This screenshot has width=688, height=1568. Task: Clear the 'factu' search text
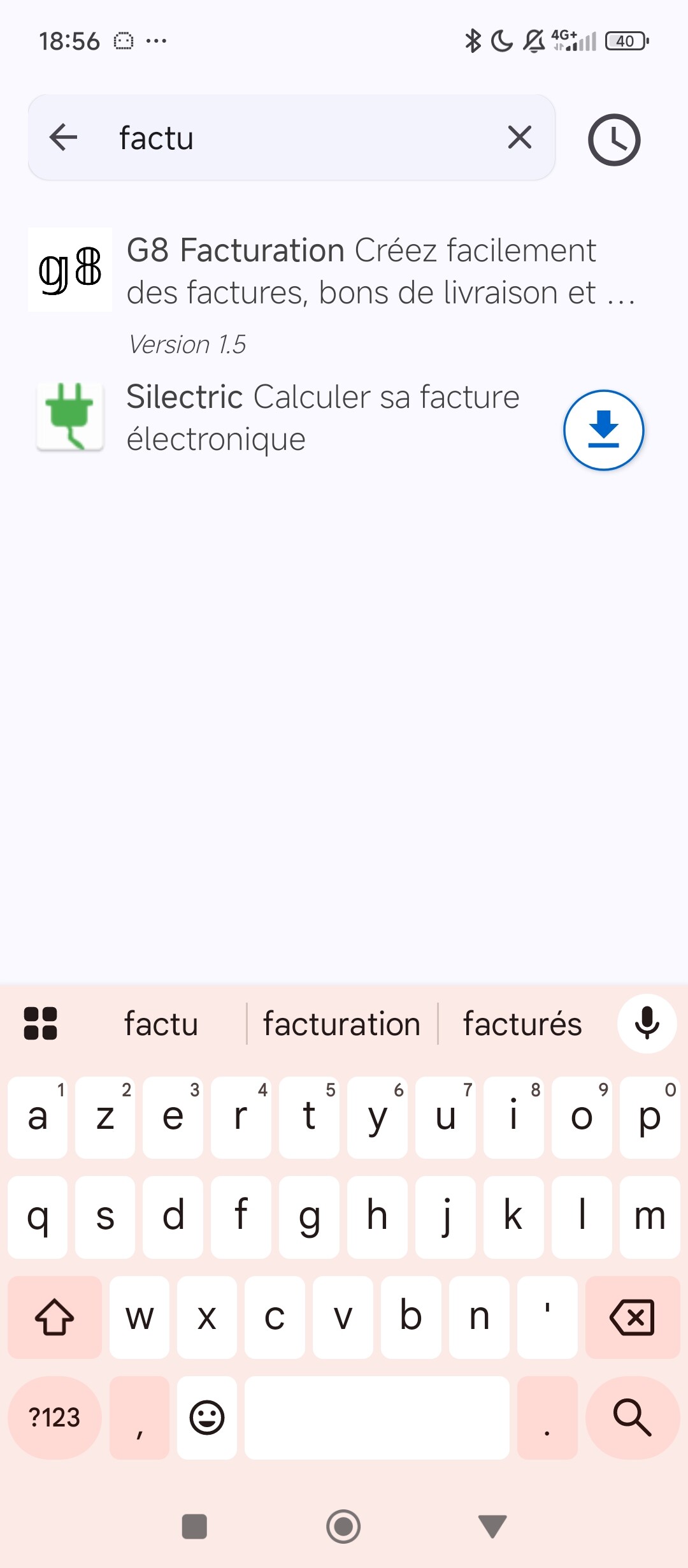click(x=519, y=138)
